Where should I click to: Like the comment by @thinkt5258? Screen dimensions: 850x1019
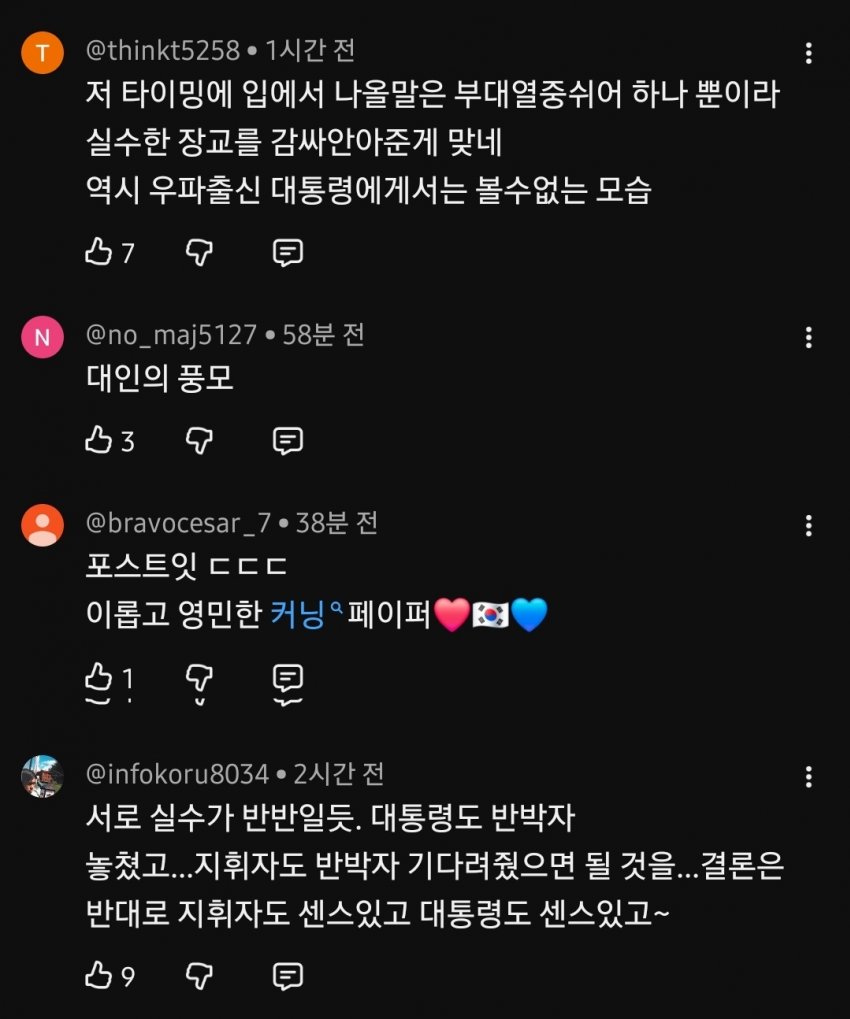tap(99, 253)
